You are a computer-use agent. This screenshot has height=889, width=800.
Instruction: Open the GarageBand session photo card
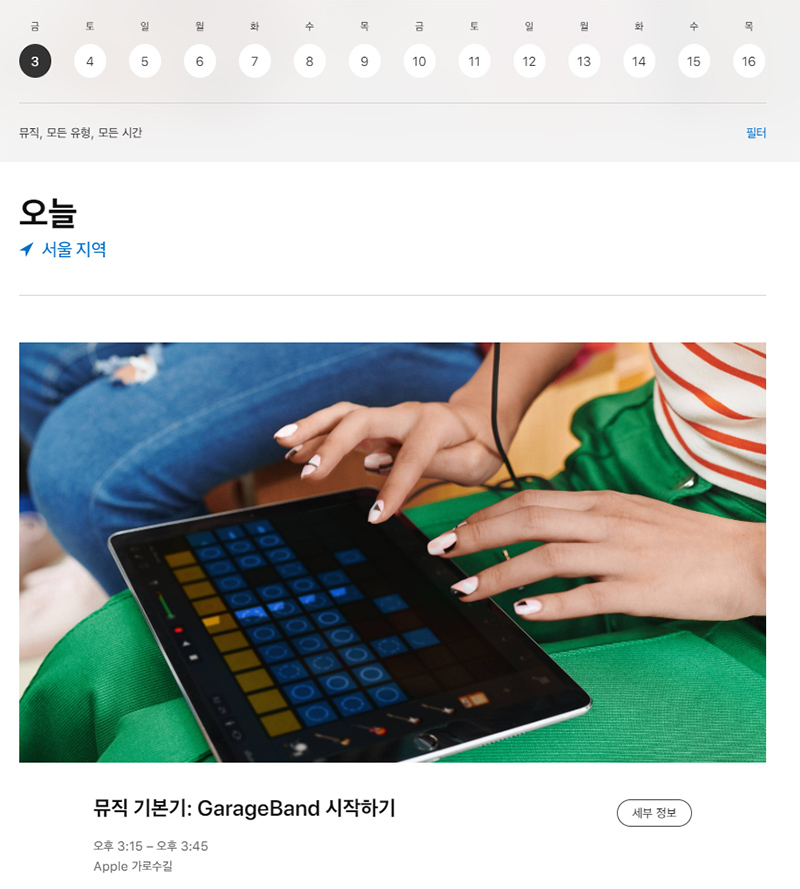tap(392, 552)
